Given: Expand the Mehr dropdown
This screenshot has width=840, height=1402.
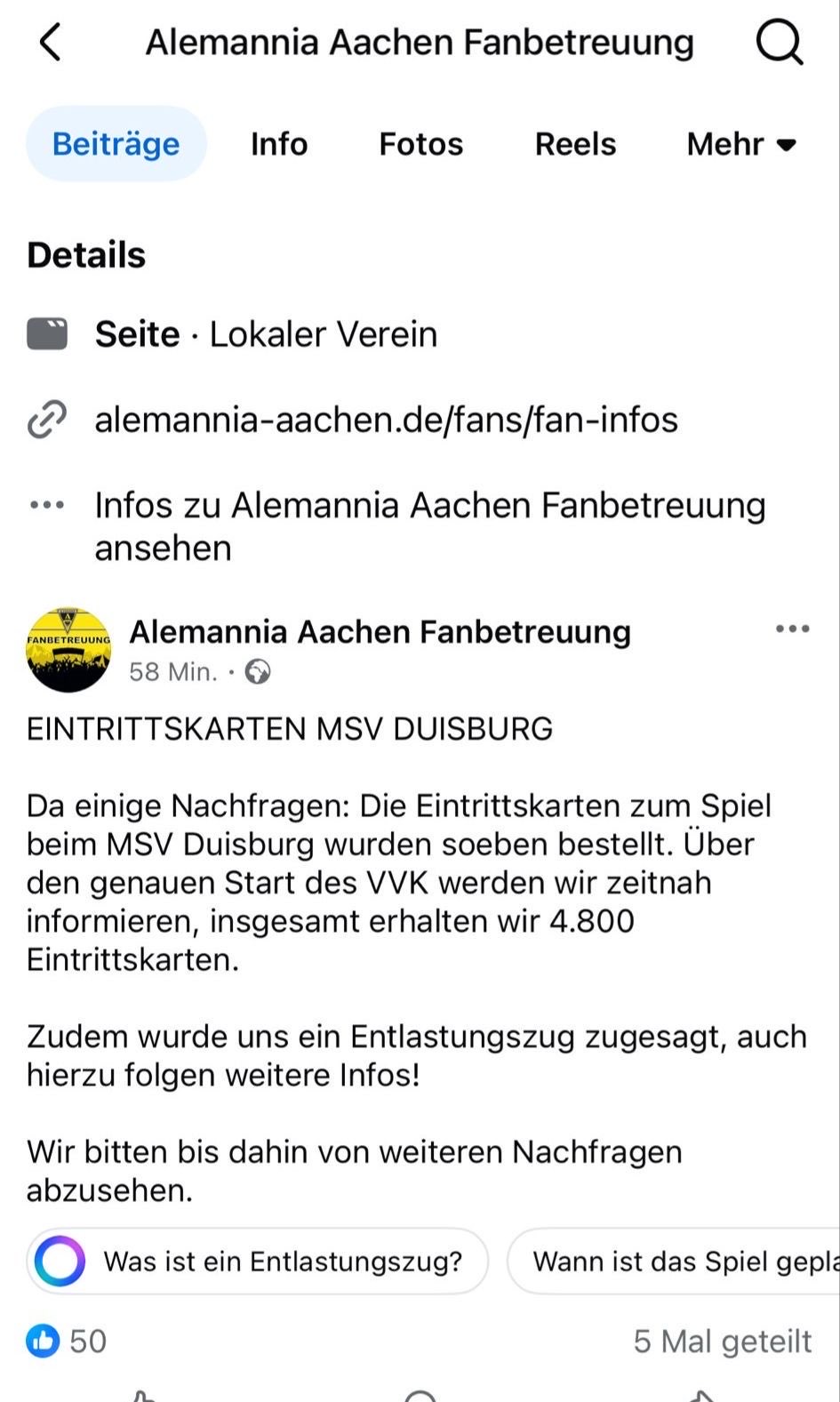Looking at the screenshot, I should 740,144.
